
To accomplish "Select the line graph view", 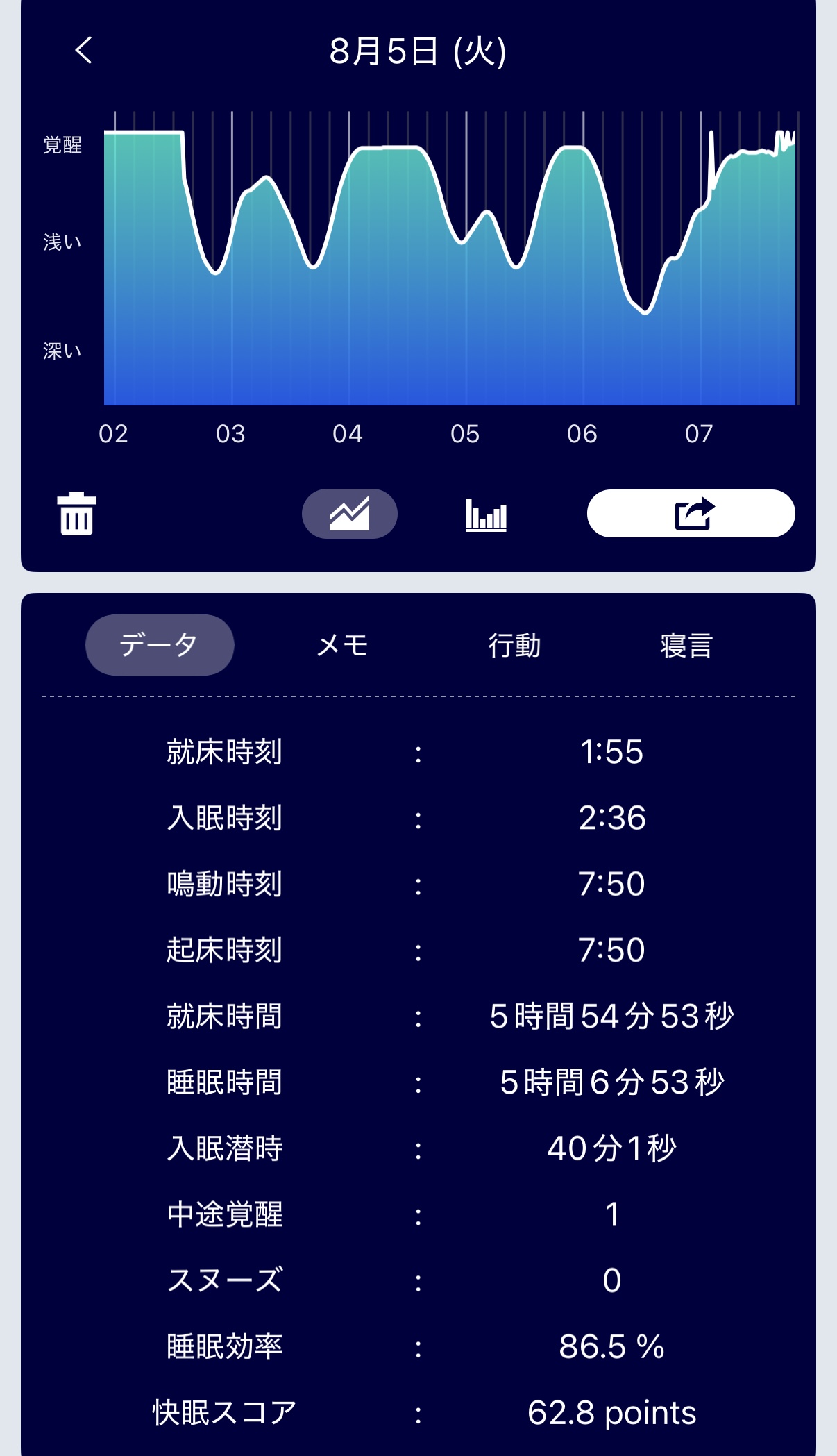I will pos(350,514).
